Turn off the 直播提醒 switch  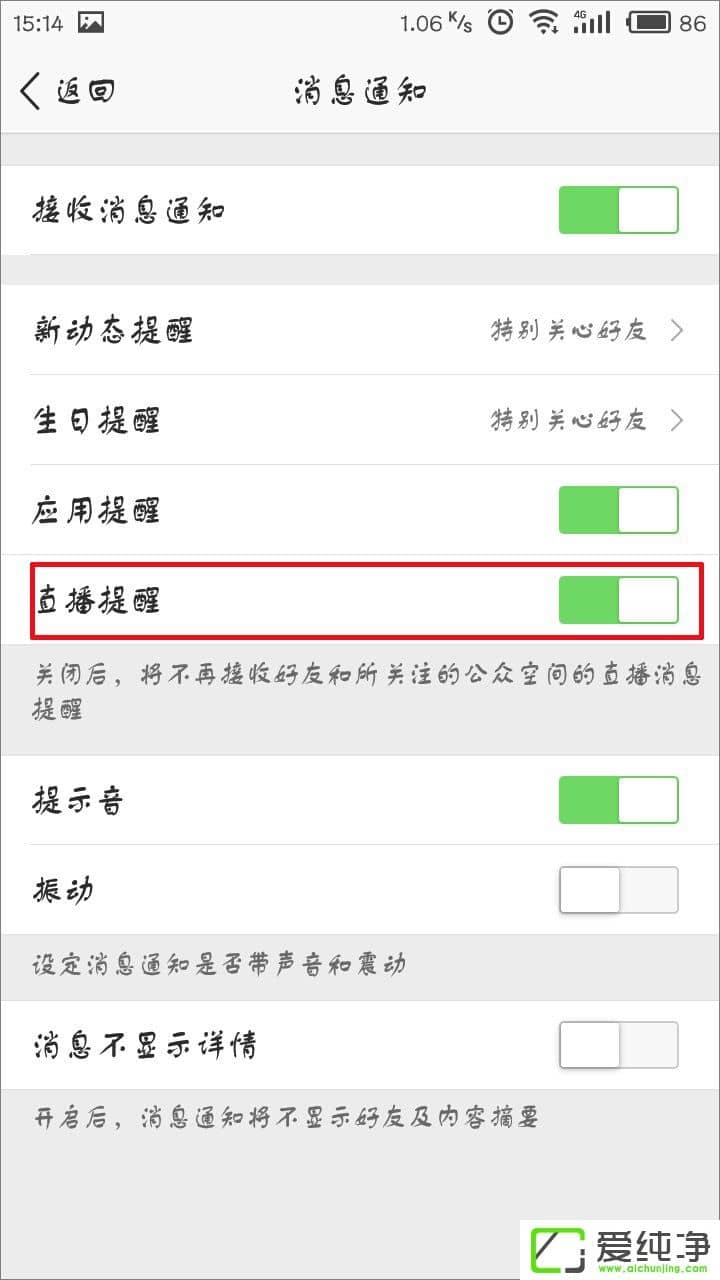[618, 600]
